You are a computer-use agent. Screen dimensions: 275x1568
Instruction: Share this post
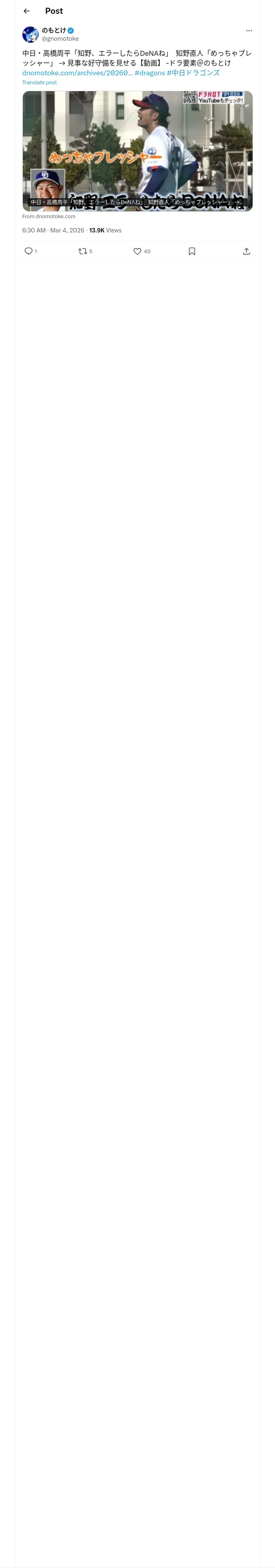click(246, 252)
